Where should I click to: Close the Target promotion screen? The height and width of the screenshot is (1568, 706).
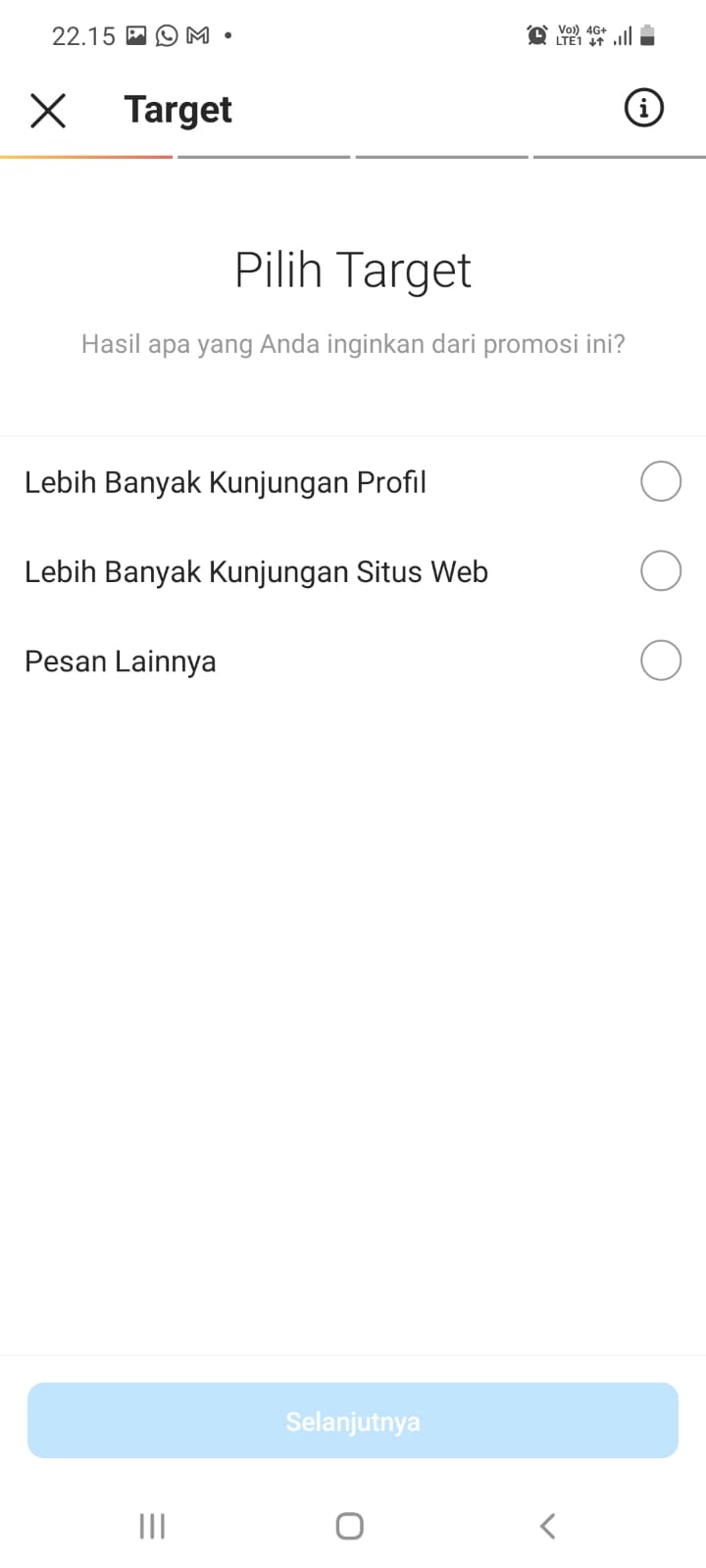point(48,110)
